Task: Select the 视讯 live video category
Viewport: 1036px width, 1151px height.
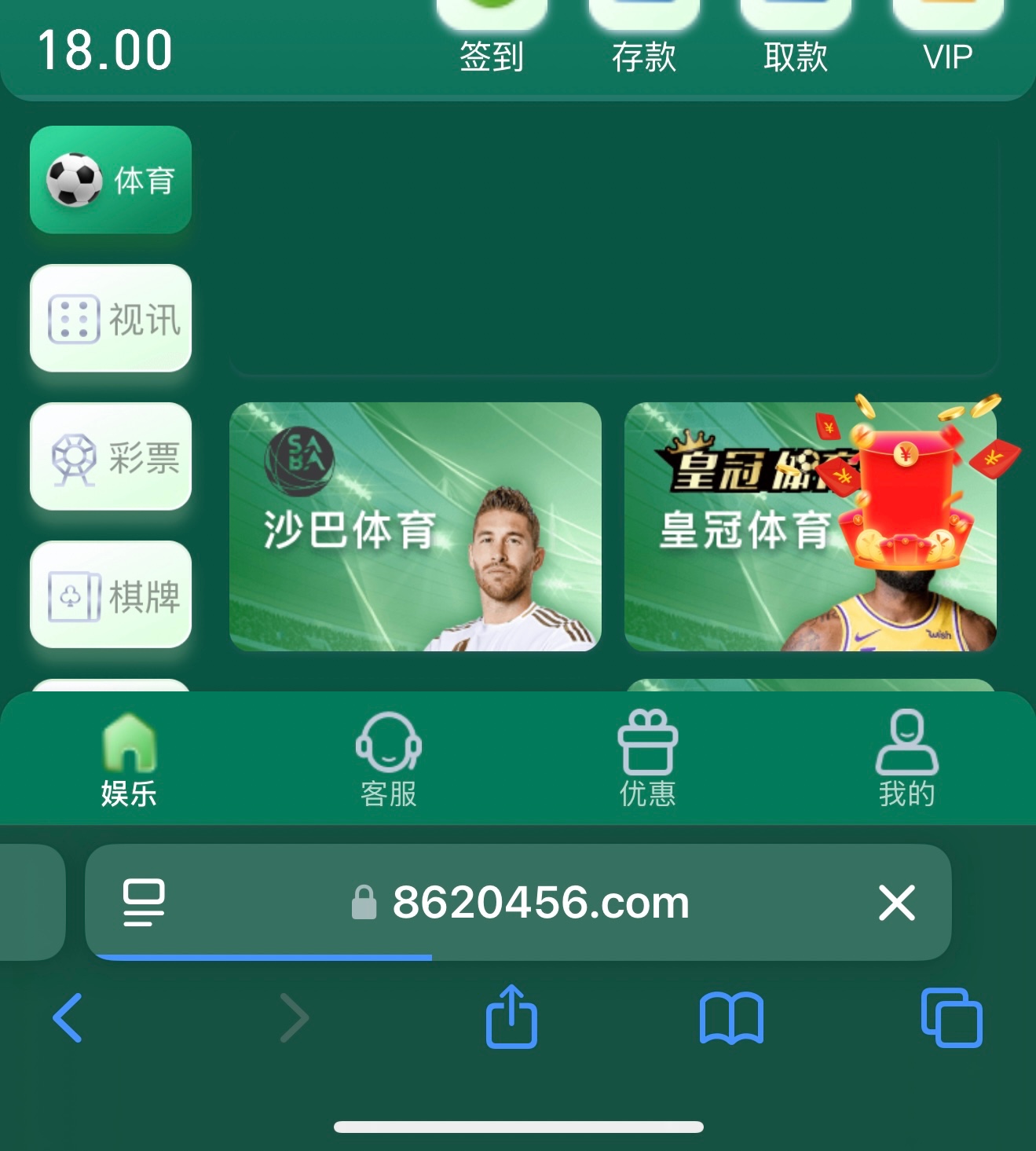Action: (111, 318)
